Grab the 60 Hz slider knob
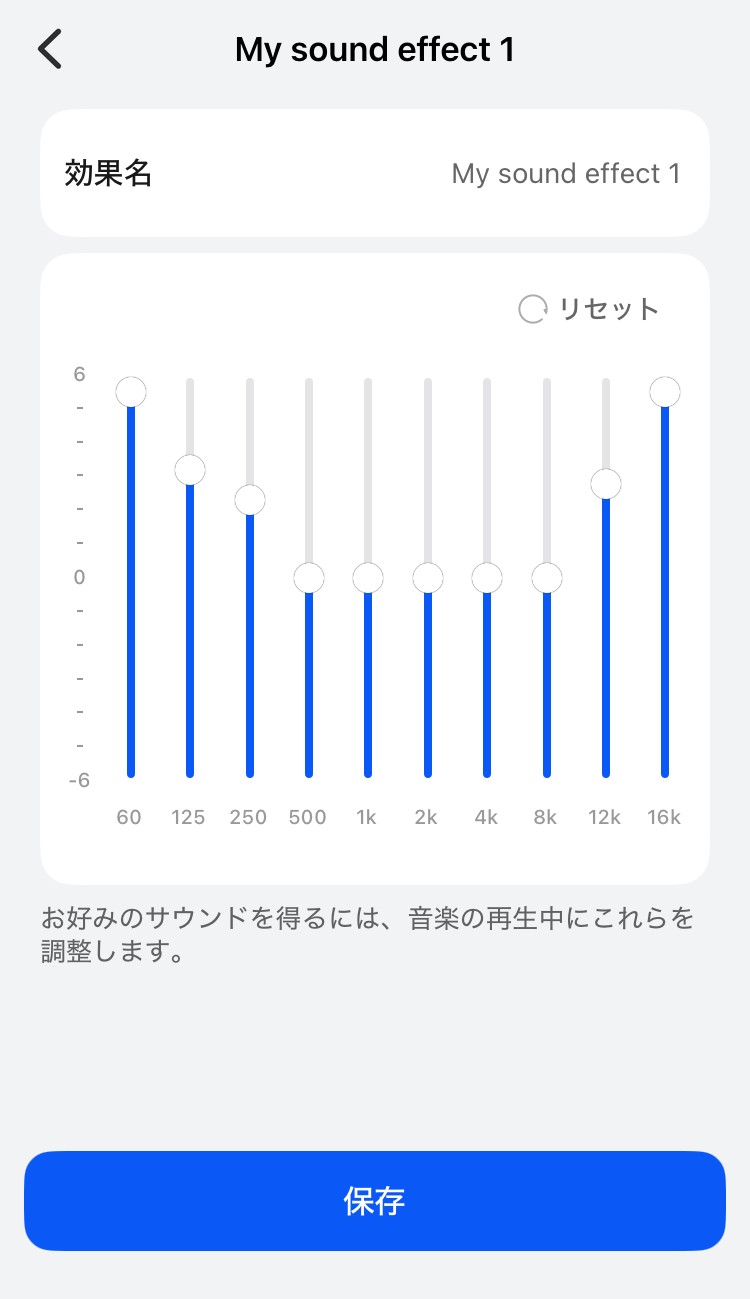This screenshot has height=1299, width=750. click(129, 391)
